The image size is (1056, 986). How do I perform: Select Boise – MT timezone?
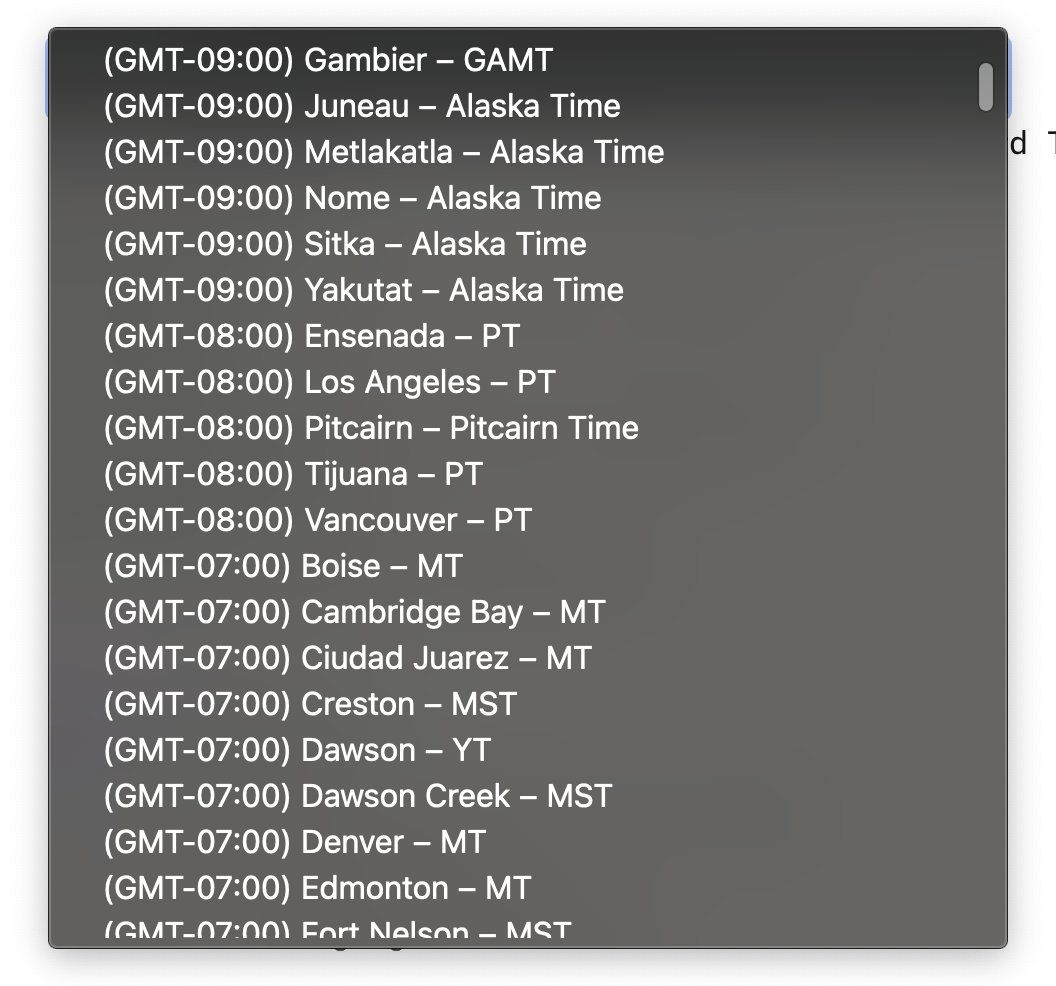(282, 566)
